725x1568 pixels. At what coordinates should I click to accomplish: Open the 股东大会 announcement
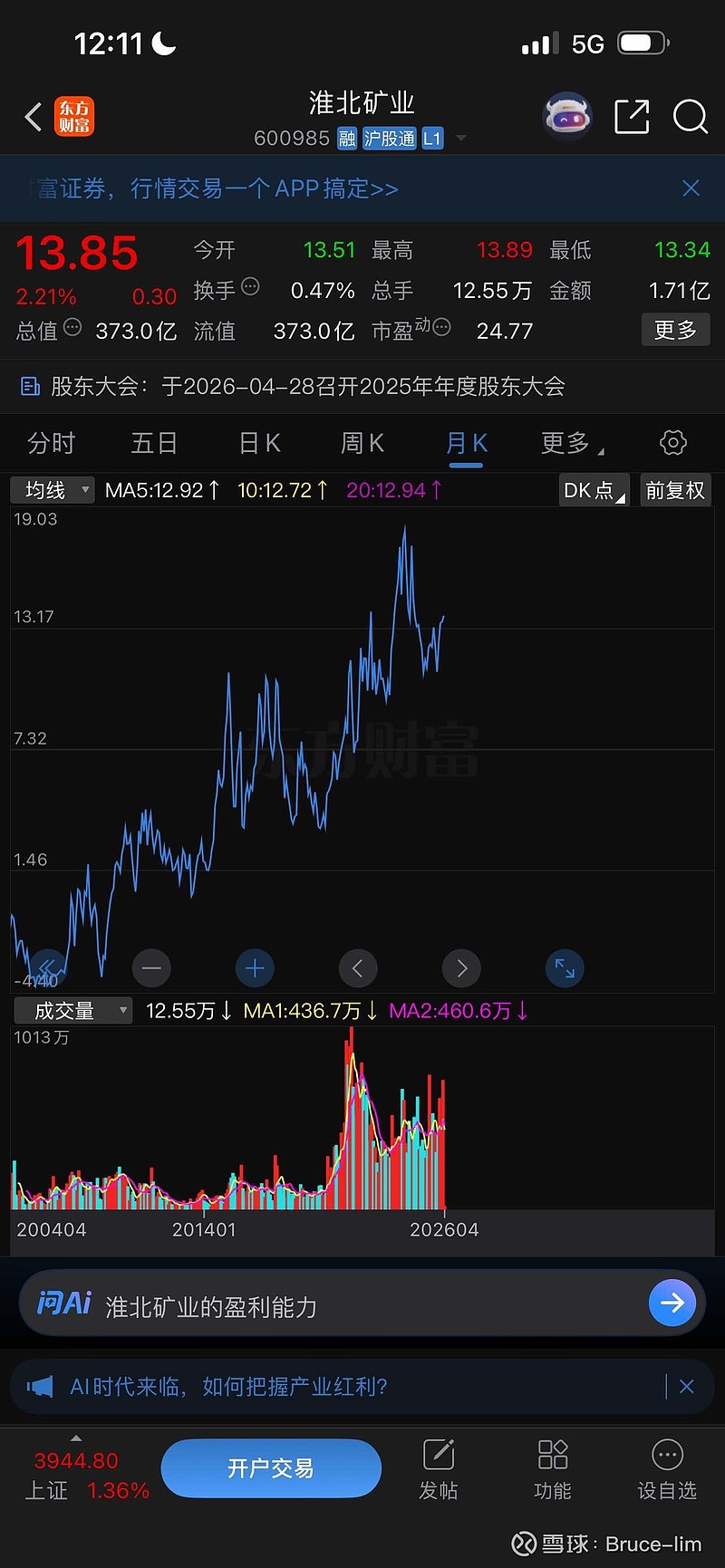coord(308,387)
